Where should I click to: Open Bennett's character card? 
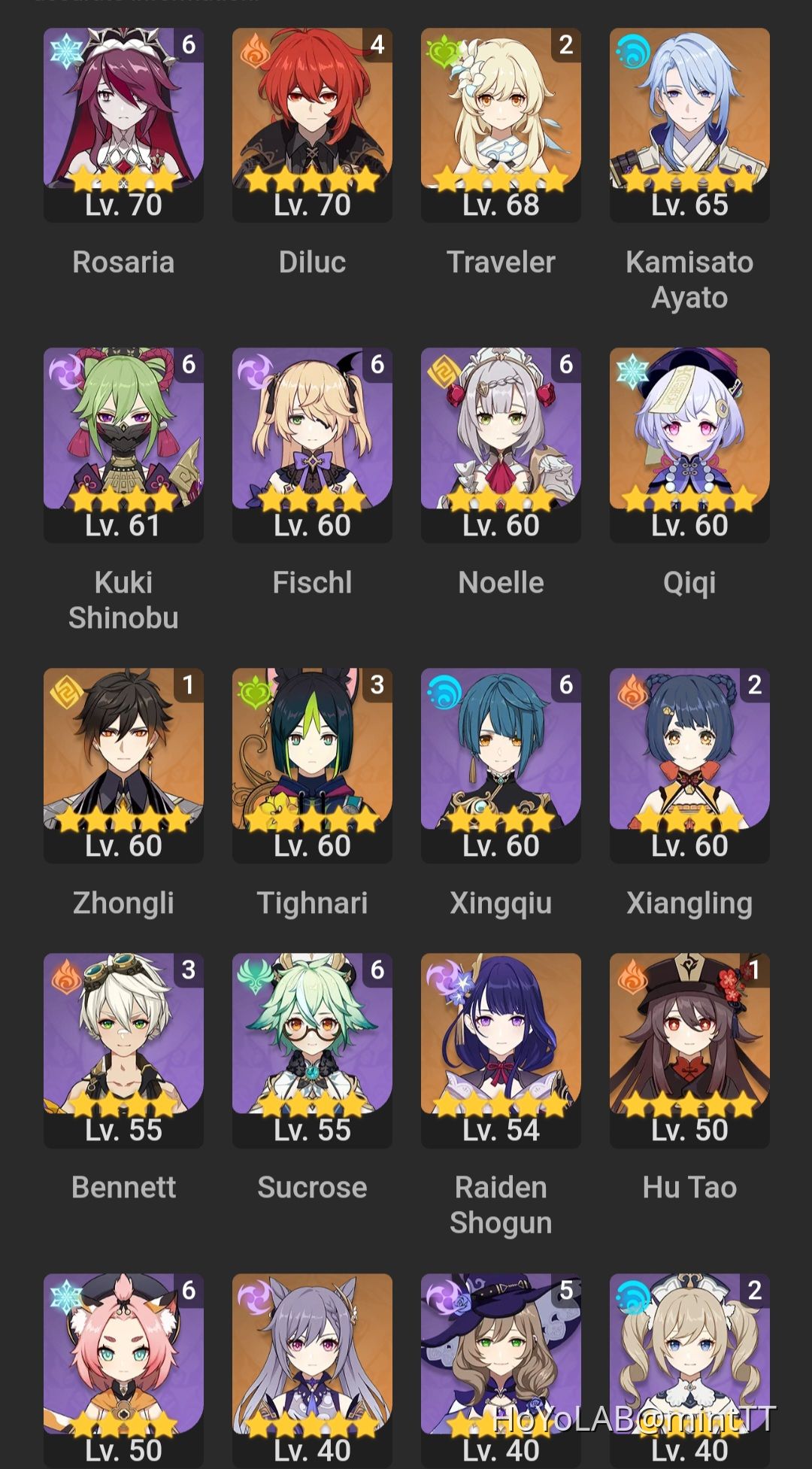coord(123,1049)
